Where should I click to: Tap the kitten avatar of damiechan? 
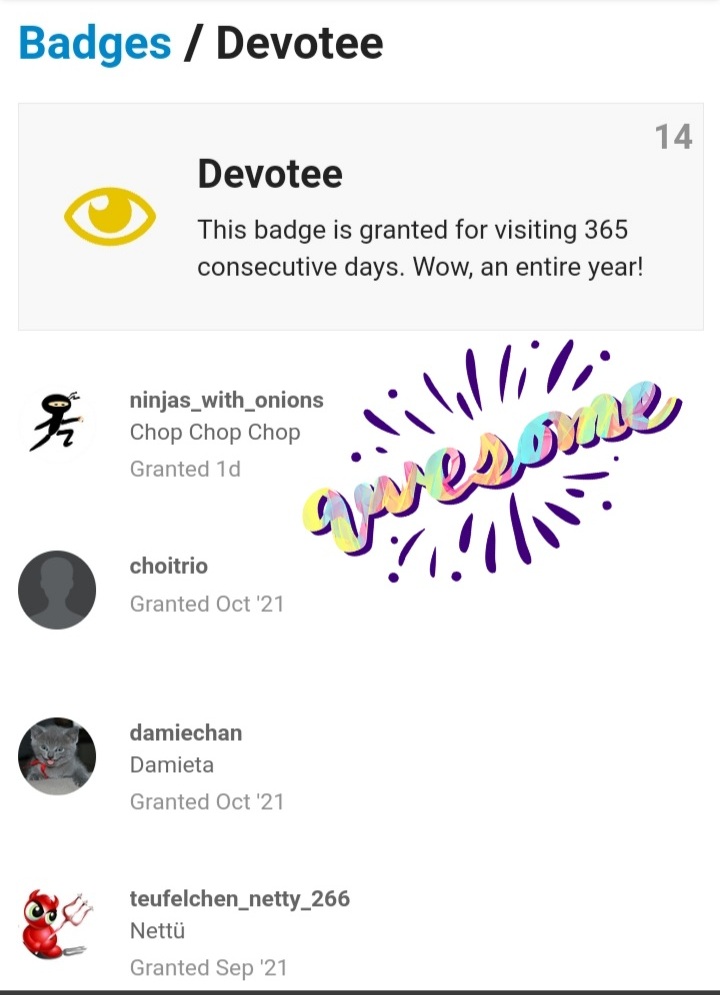[57, 756]
